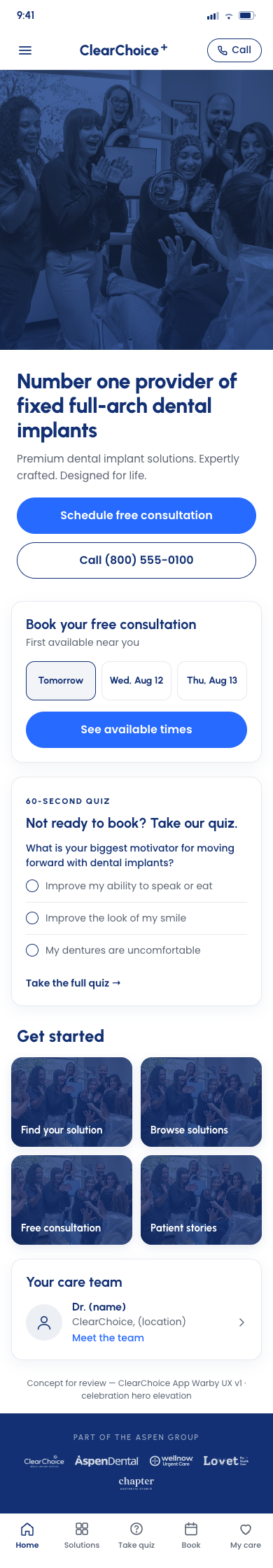
Task: Switch to the Solutions tab
Action: click(x=82, y=1535)
